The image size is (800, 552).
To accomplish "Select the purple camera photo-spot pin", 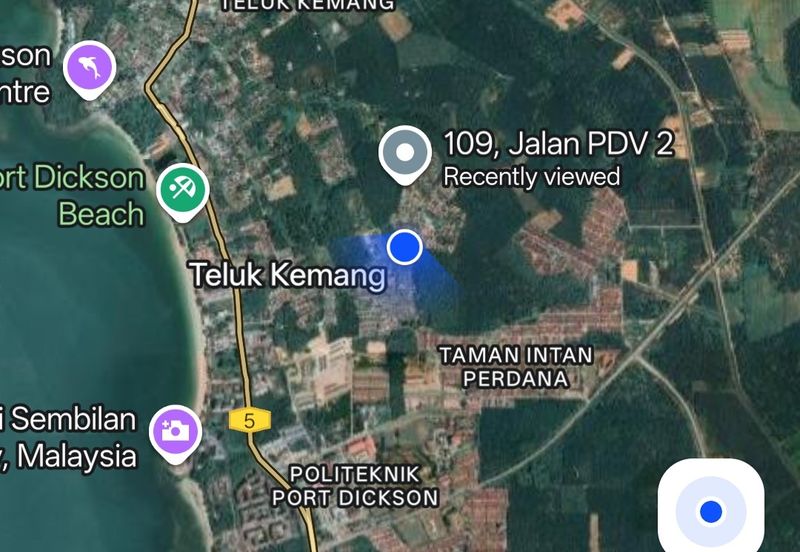I will tap(175, 432).
